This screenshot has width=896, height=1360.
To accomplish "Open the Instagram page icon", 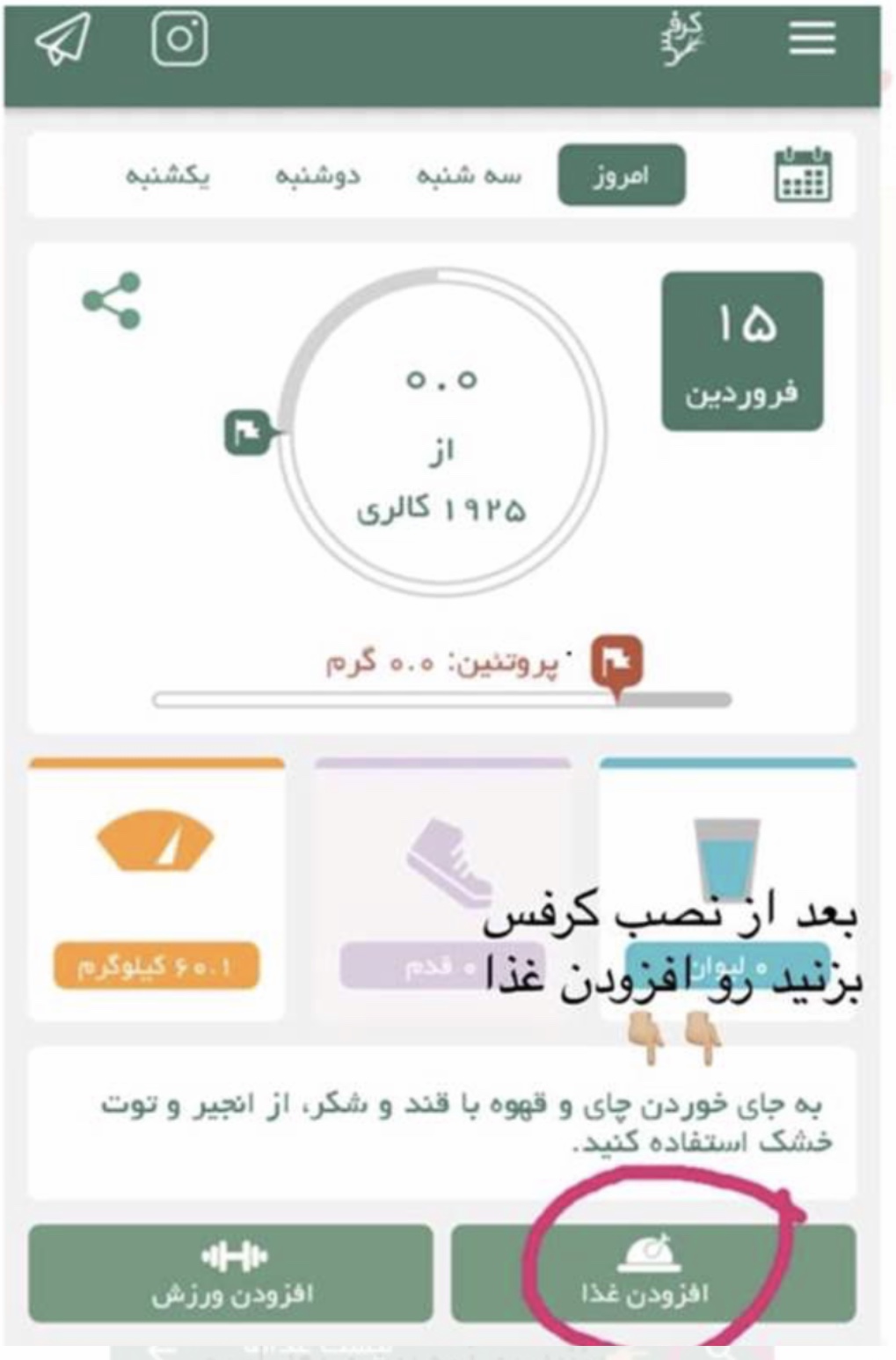I will point(179,38).
